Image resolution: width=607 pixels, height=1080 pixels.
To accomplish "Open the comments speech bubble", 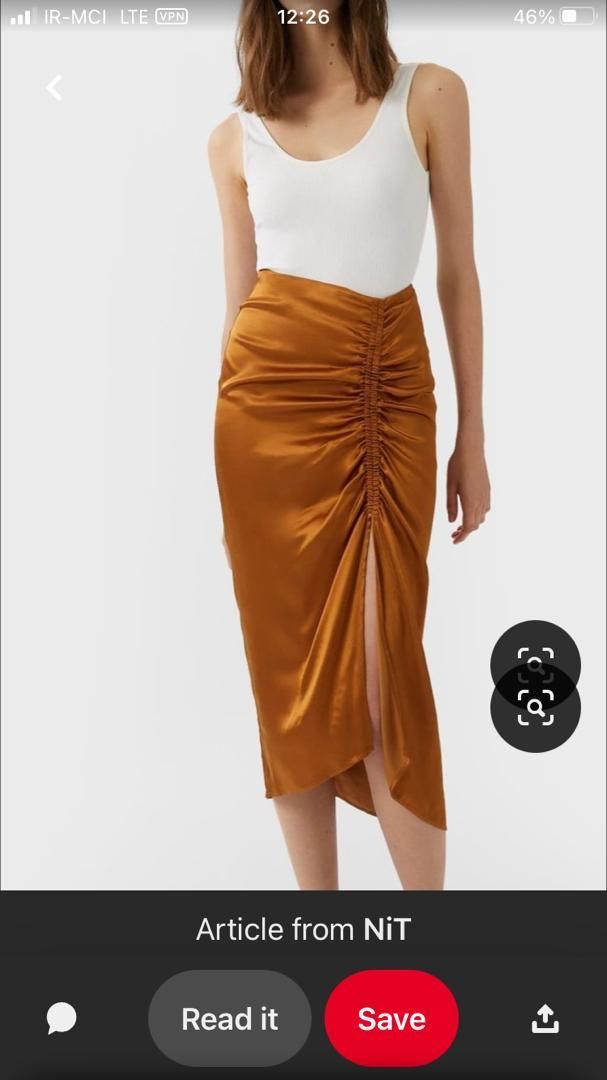I will coord(61,1018).
